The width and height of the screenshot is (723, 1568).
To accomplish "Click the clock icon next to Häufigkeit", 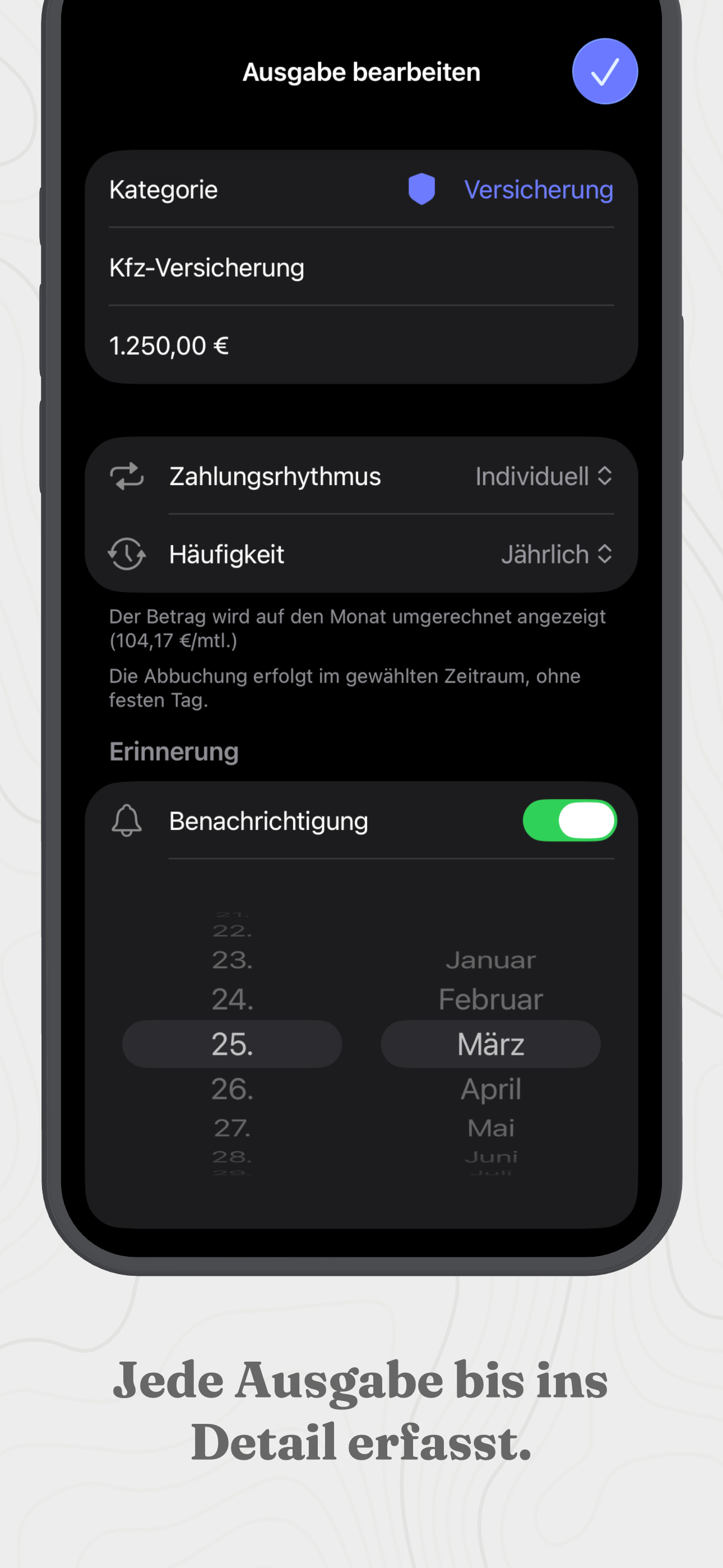I will tap(127, 554).
